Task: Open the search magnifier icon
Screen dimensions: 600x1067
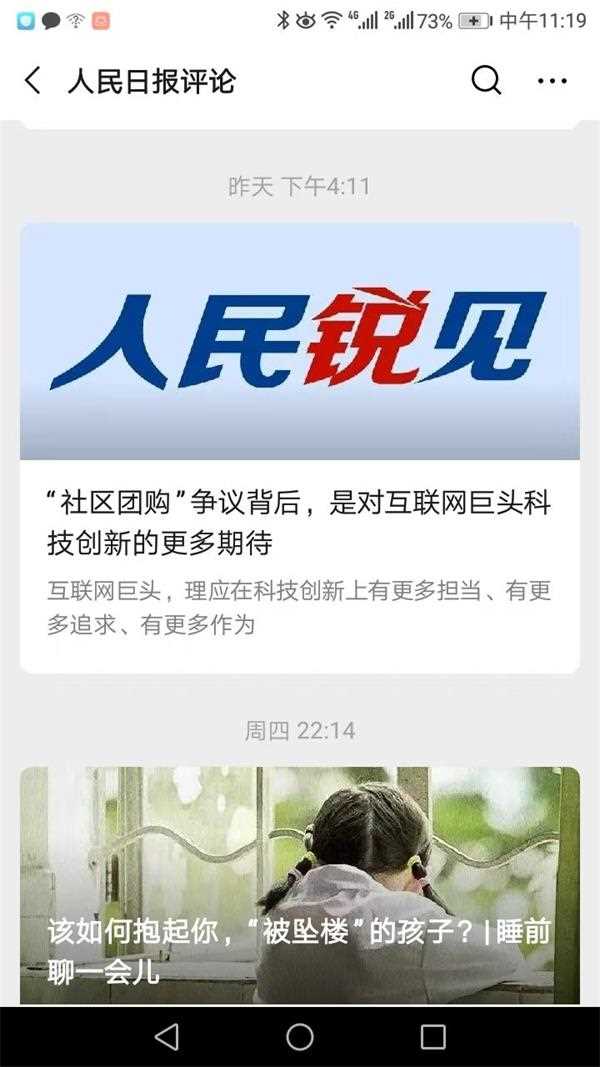Action: pos(486,80)
